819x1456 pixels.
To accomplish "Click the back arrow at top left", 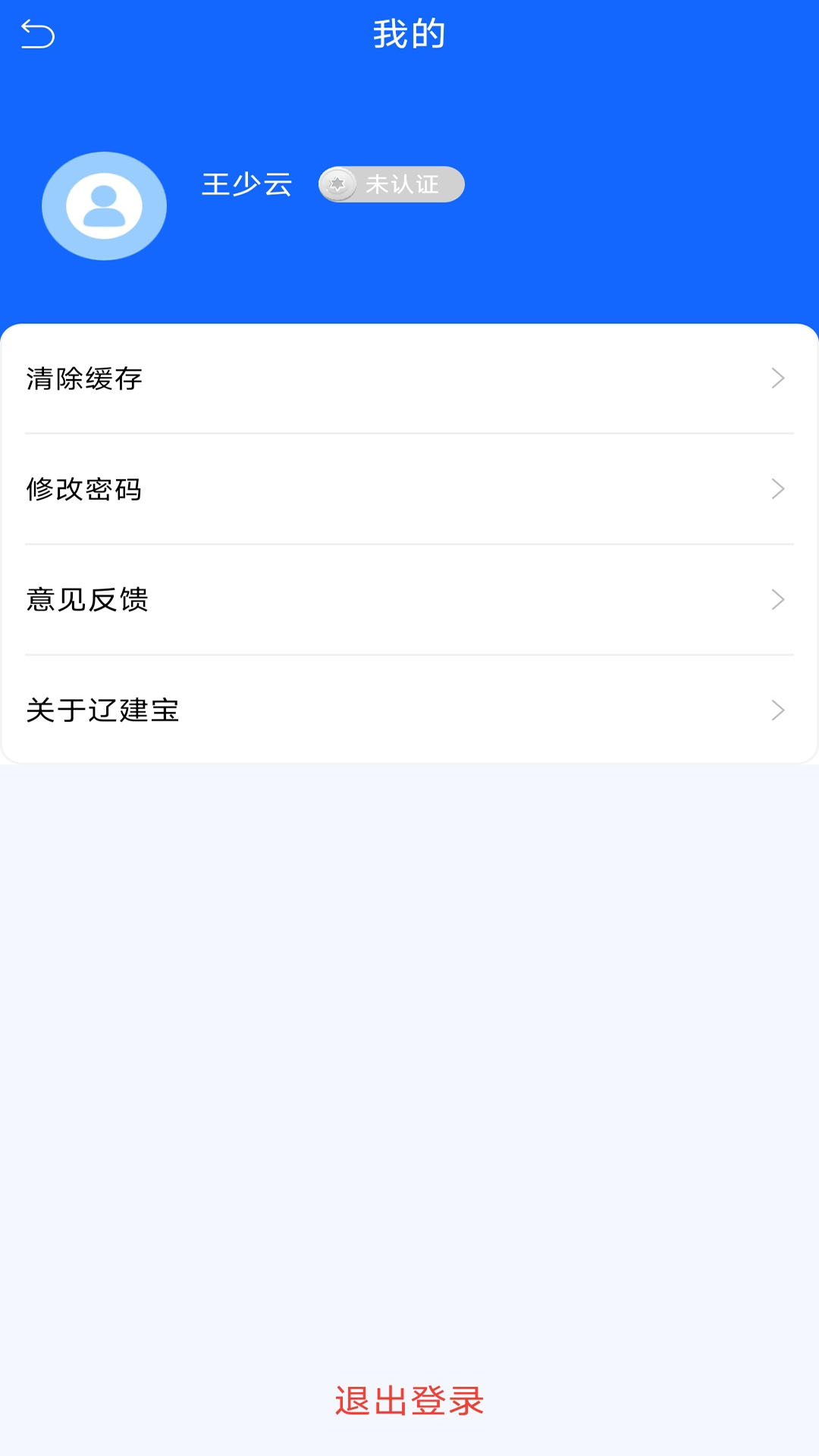I will click(x=39, y=34).
